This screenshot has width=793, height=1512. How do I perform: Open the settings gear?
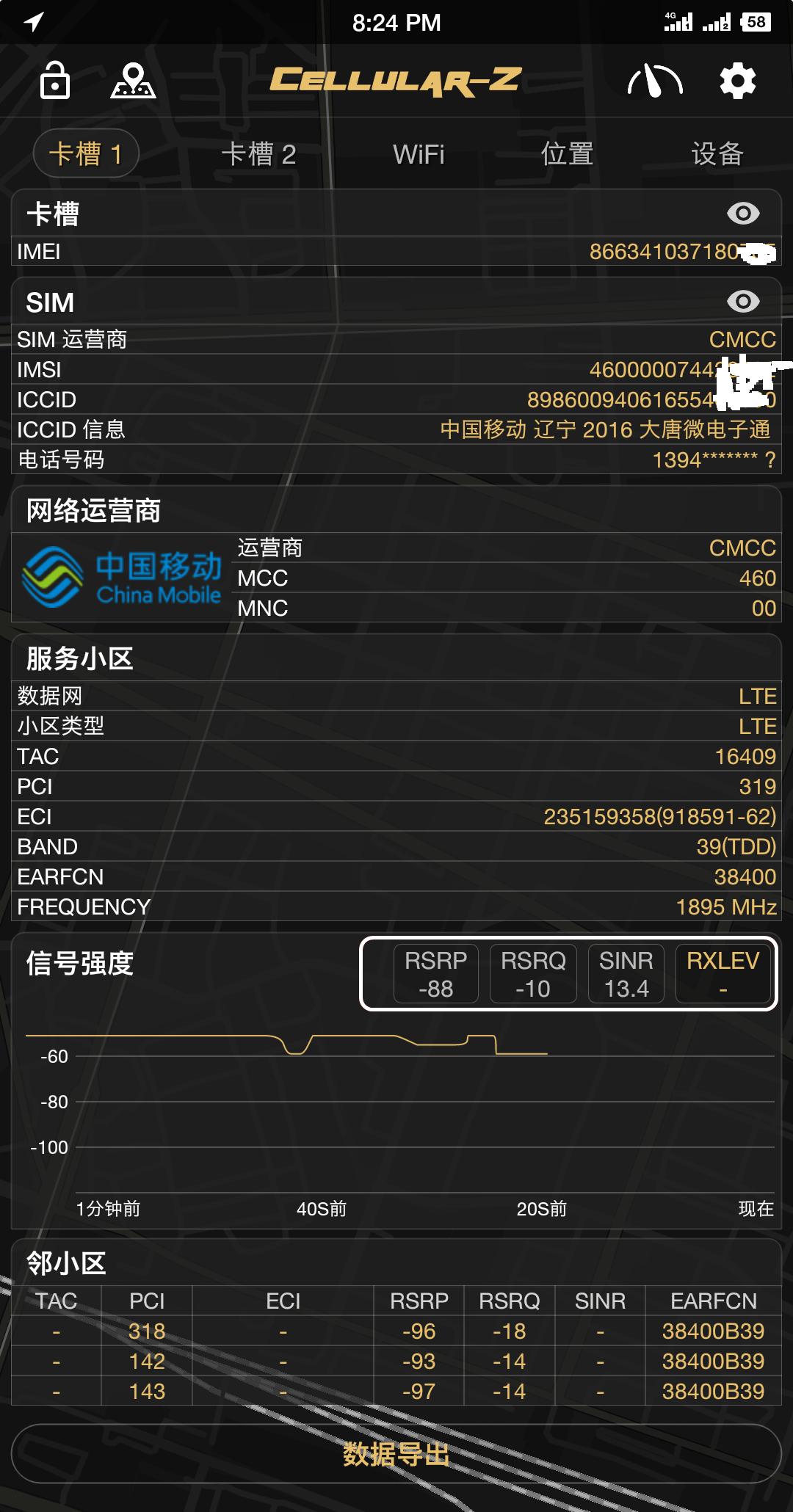point(738,81)
